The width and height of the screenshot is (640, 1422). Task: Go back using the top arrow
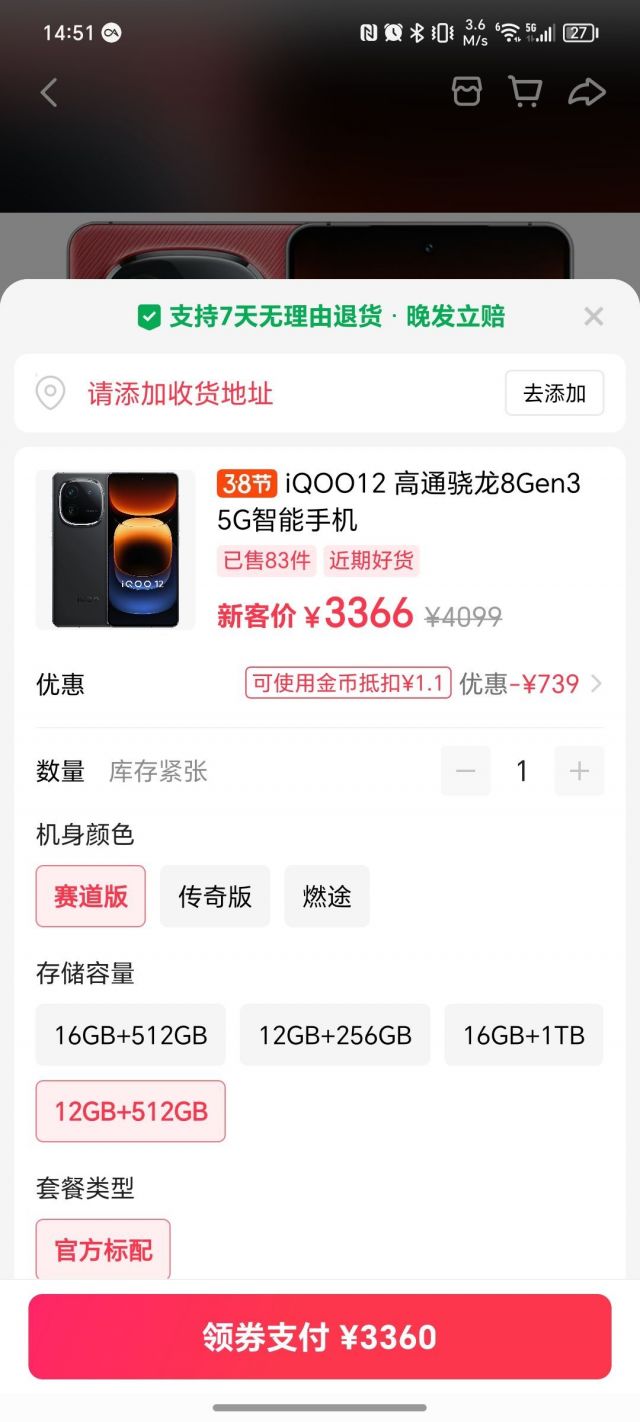click(49, 93)
